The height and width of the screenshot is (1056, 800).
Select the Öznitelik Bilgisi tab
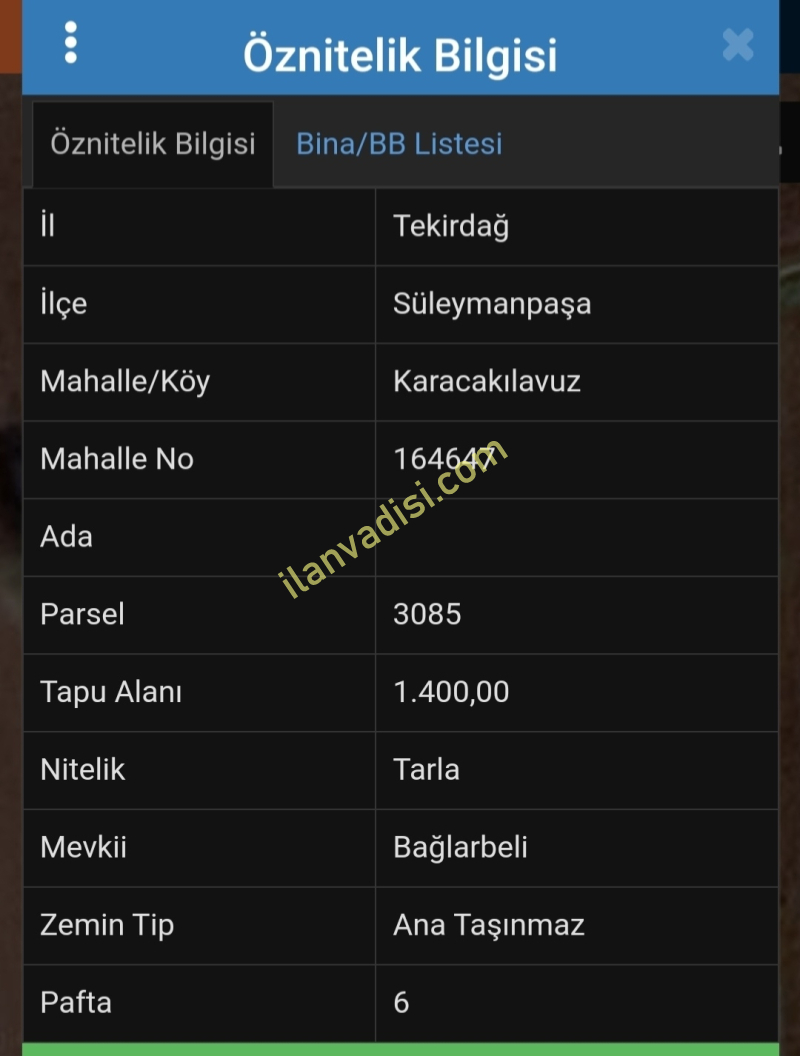pyautogui.click(x=153, y=144)
